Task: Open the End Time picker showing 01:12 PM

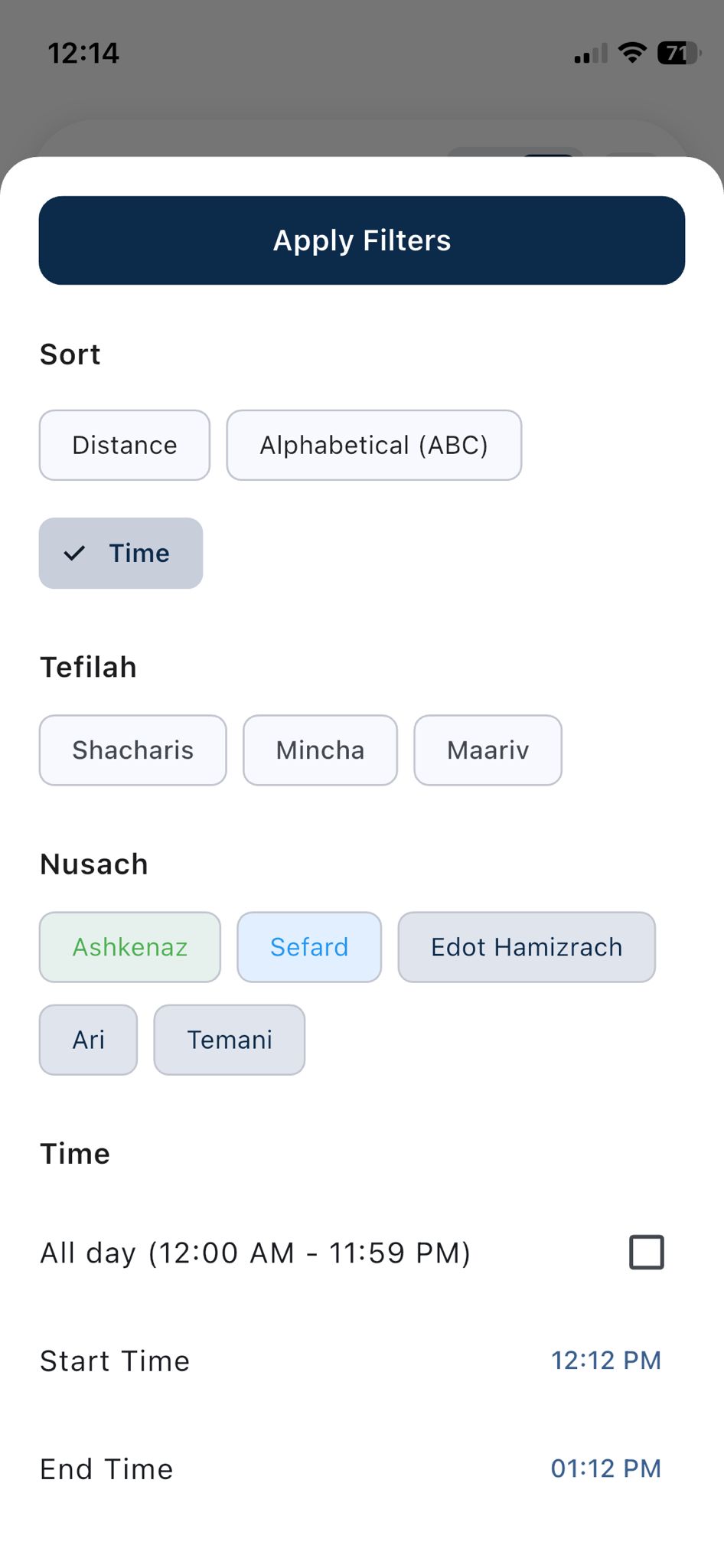Action: pyautogui.click(x=605, y=1468)
